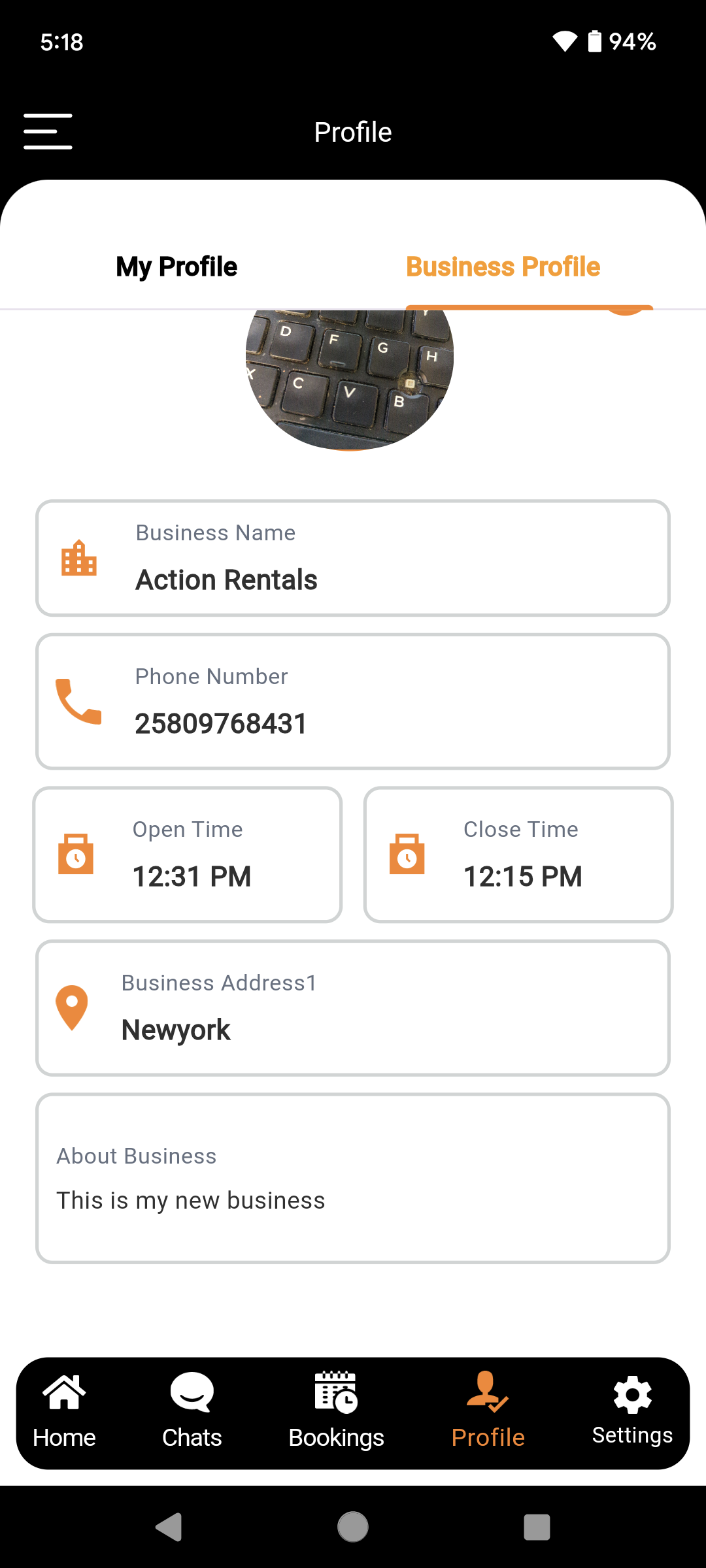Change the Open Time value
The width and height of the screenshot is (706, 1568).
pyautogui.click(x=188, y=855)
